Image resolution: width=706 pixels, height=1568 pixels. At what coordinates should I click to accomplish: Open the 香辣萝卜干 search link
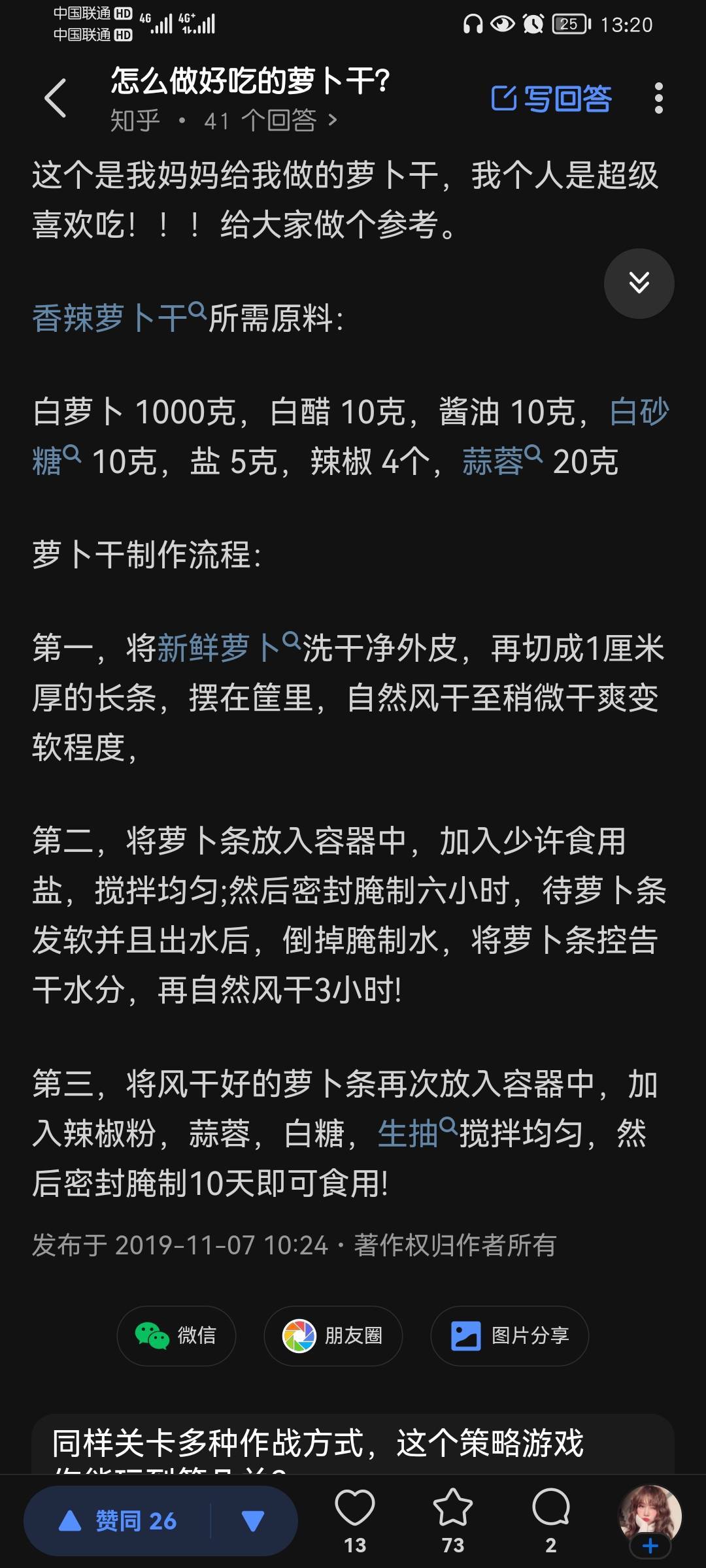click(x=118, y=319)
